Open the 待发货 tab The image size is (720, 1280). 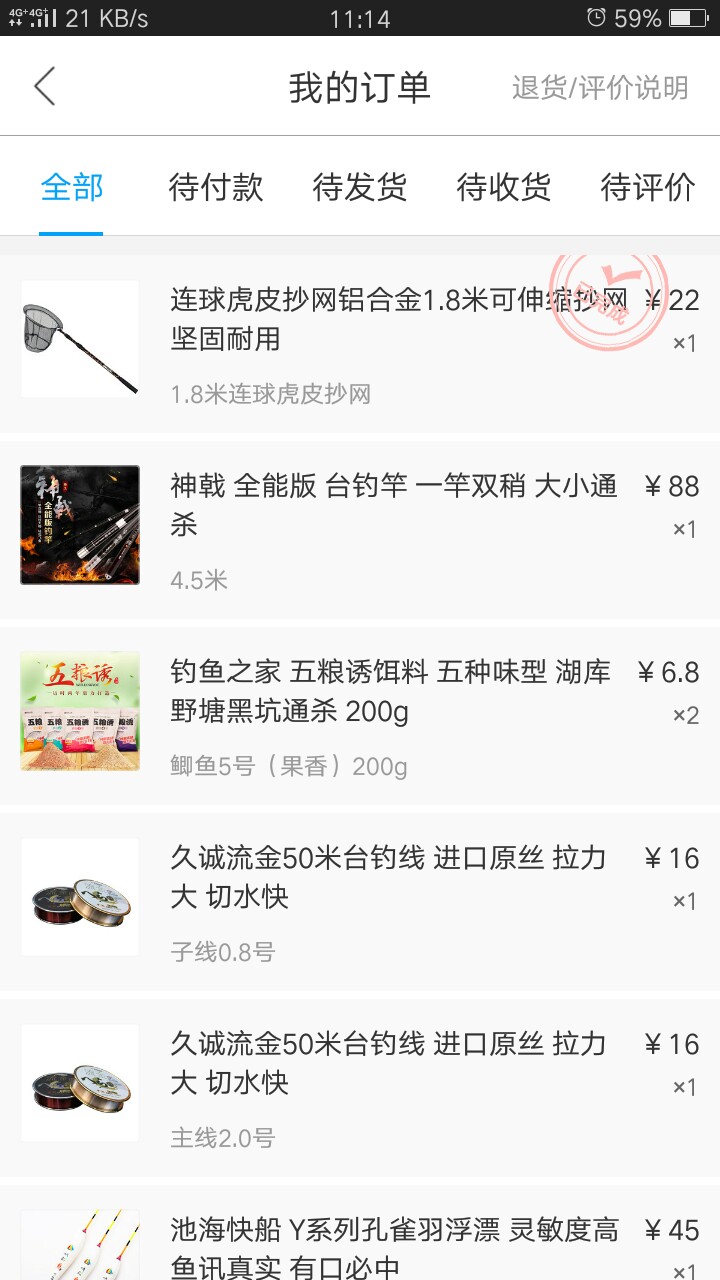(360, 188)
